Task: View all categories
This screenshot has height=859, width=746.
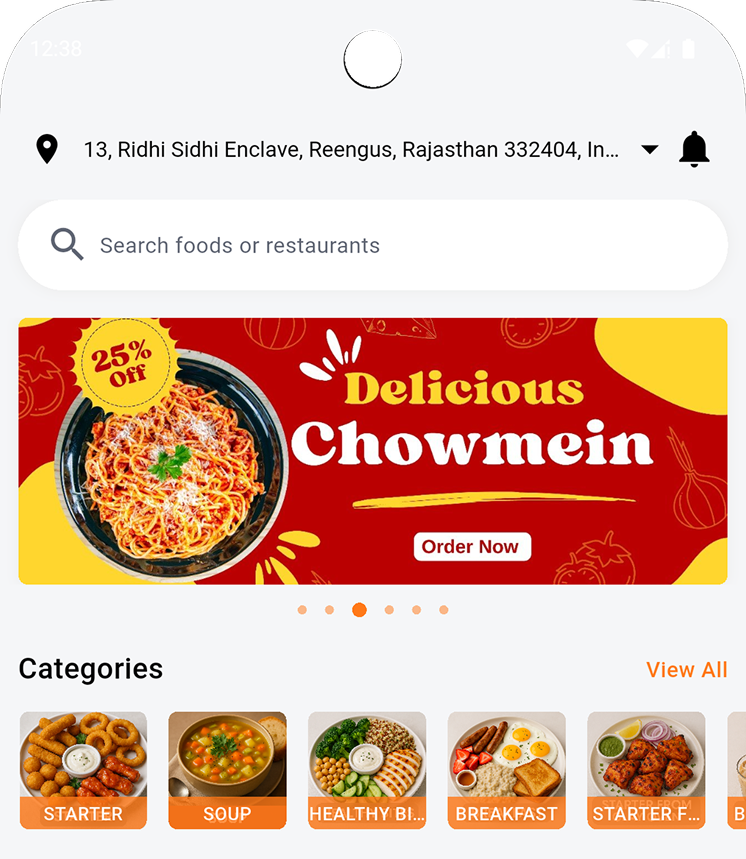Action: (686, 669)
